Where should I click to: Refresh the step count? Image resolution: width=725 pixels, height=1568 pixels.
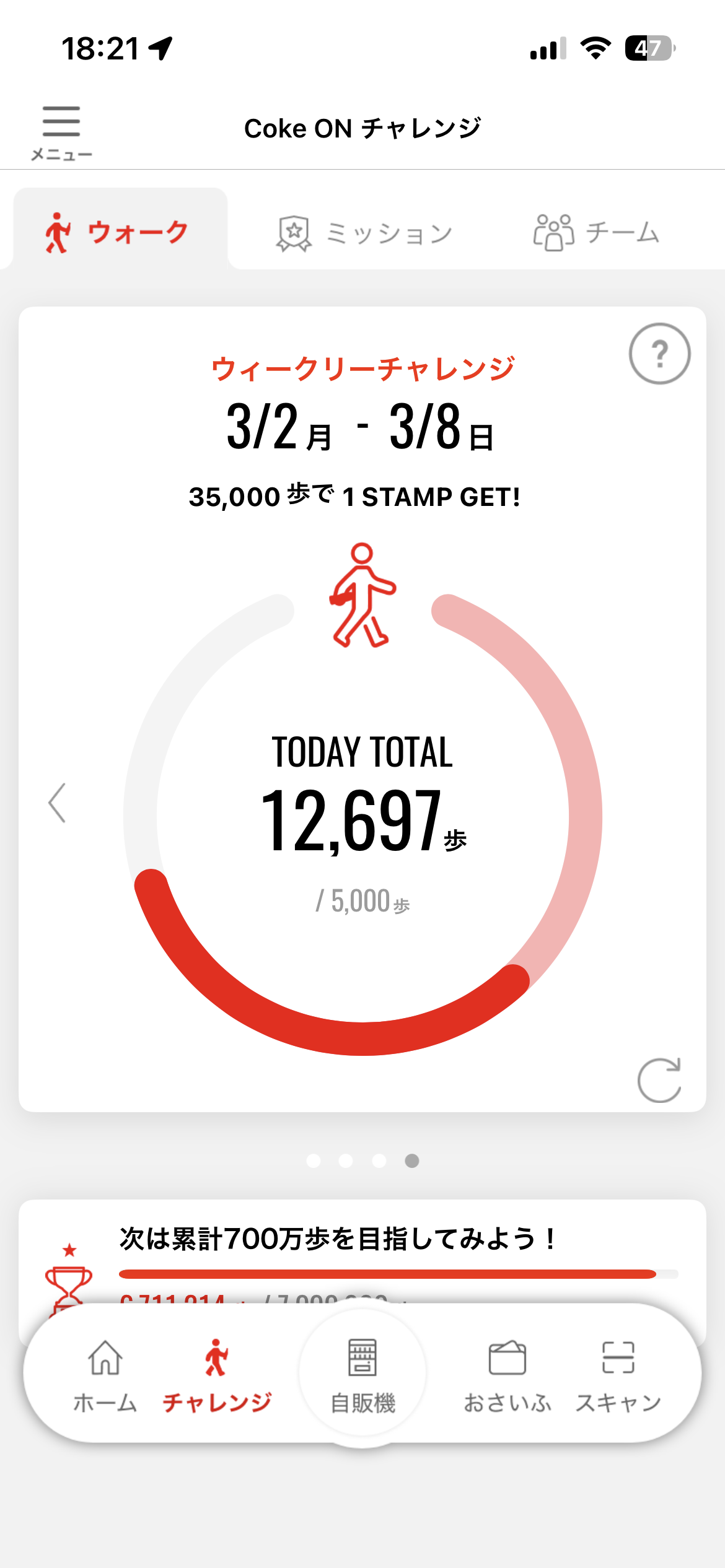pyautogui.click(x=659, y=1081)
